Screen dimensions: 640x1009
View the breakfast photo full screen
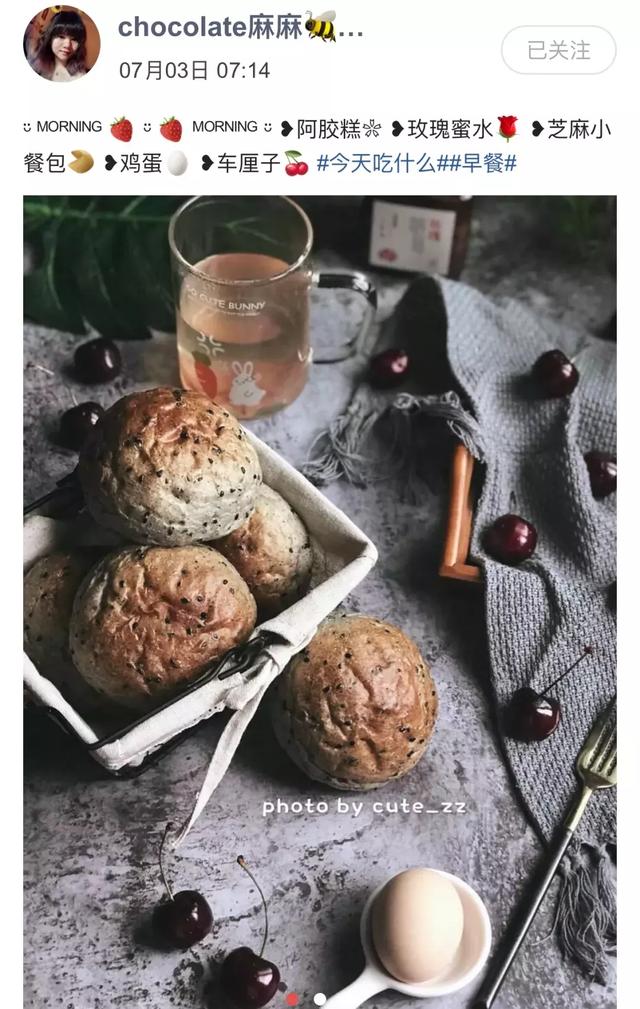point(320,600)
